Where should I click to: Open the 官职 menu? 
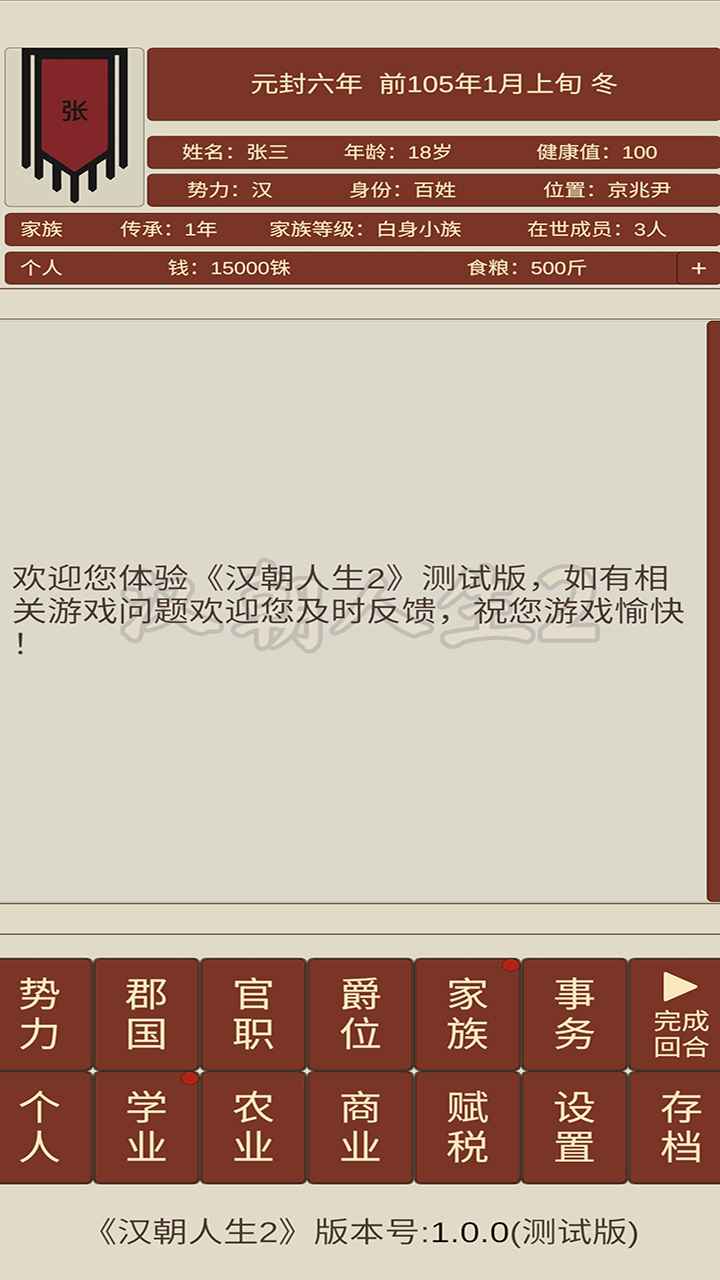point(253,1014)
